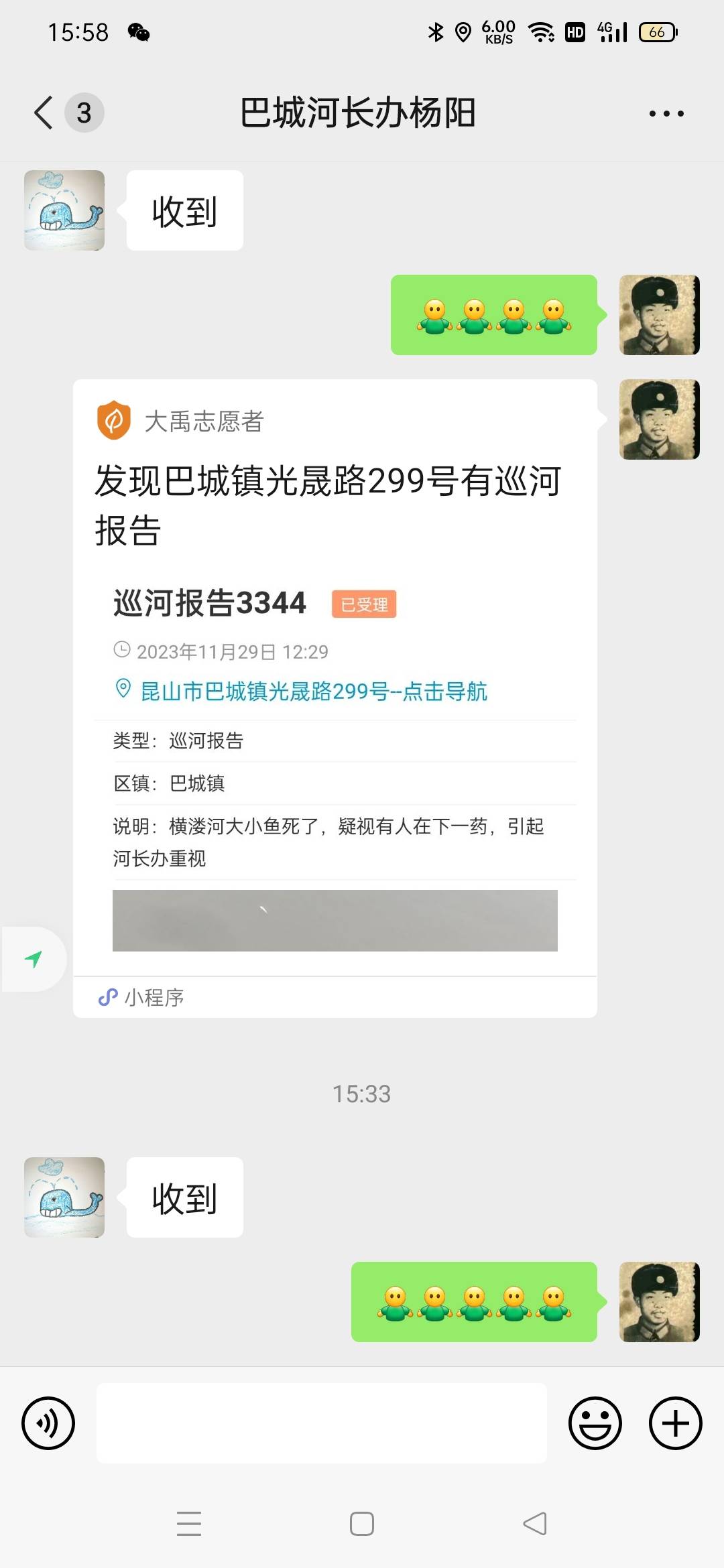Viewport: 724px width, 1568px height.
Task: Open the plus attachments menu
Action: tap(676, 1423)
